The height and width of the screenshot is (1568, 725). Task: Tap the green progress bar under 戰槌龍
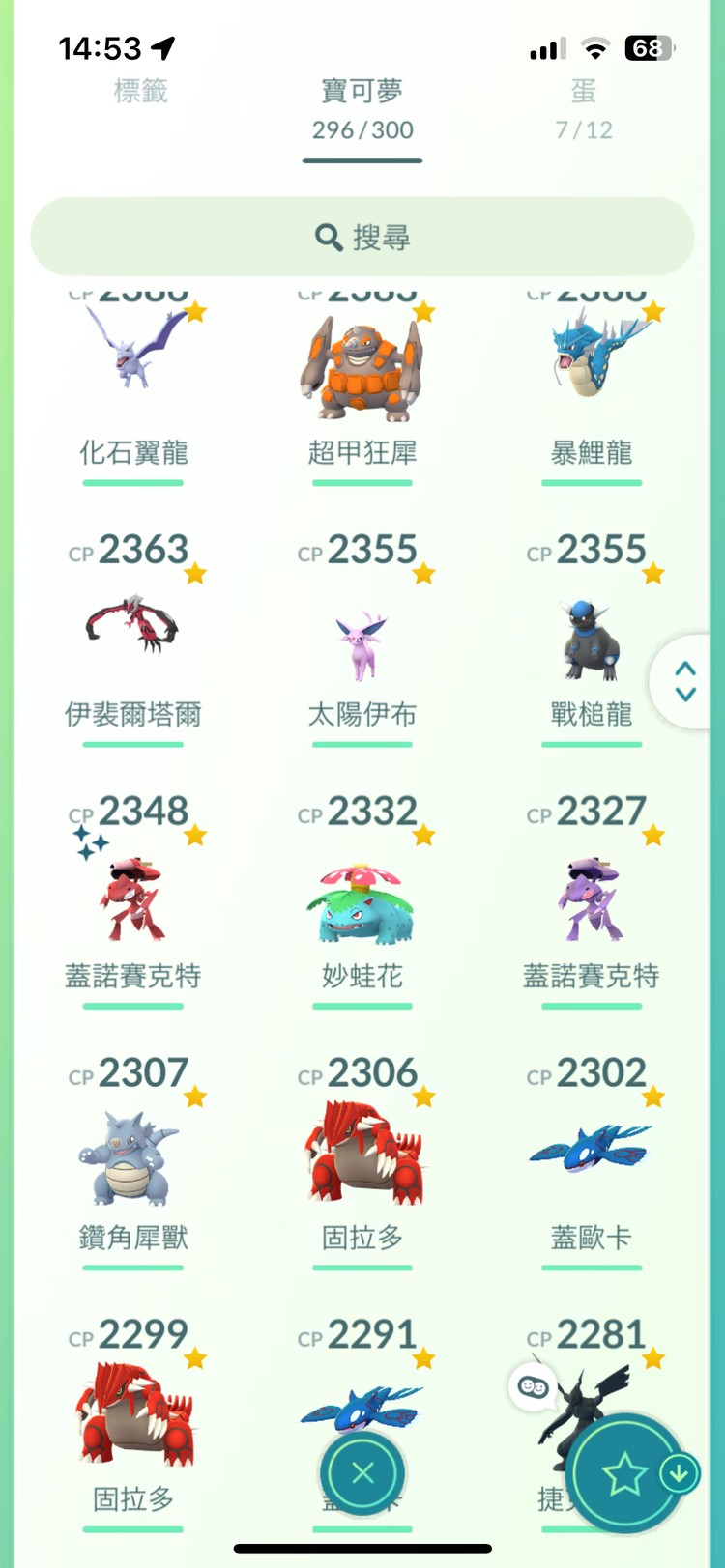coord(591,743)
